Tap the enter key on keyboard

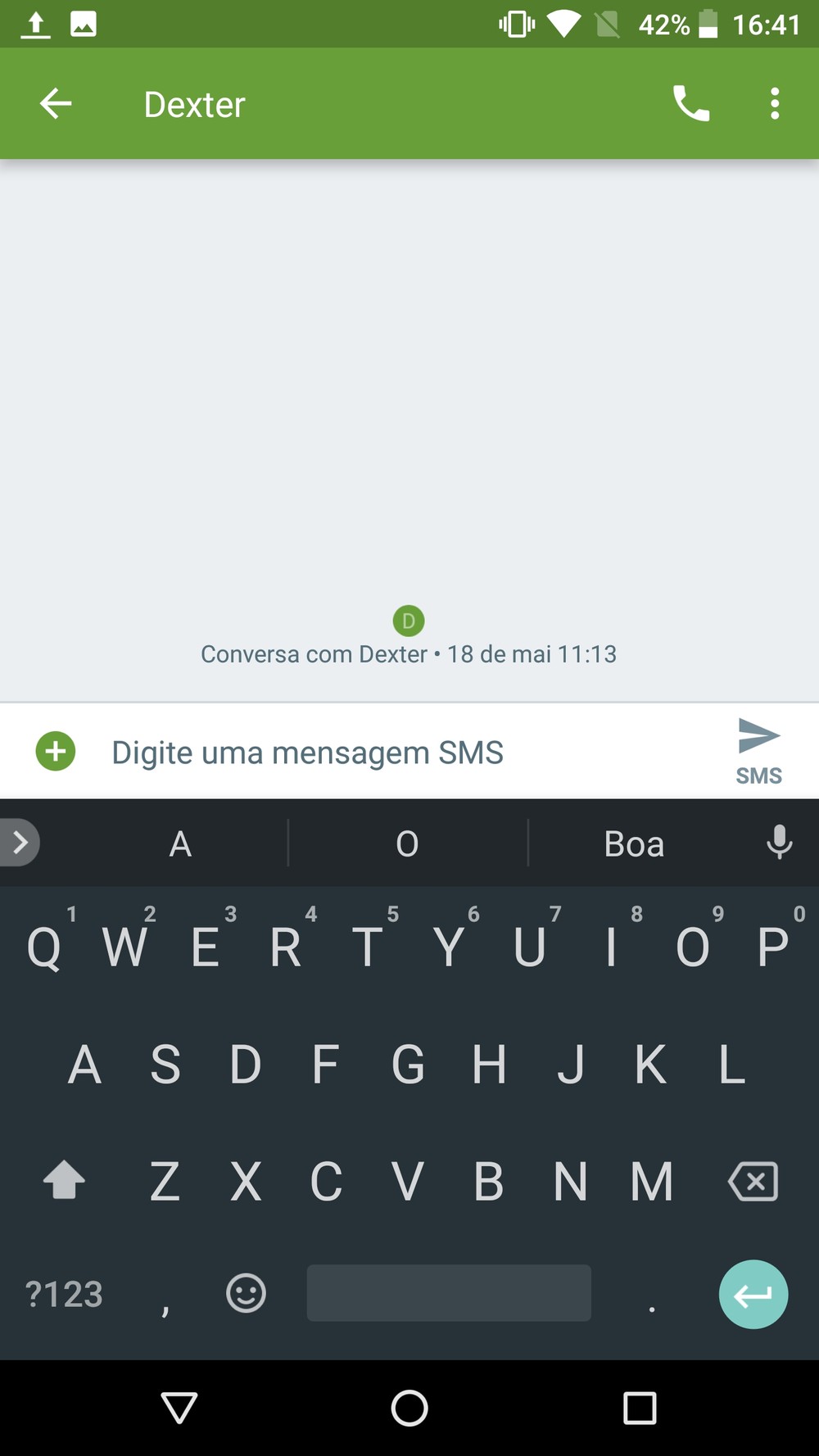coord(753,1294)
